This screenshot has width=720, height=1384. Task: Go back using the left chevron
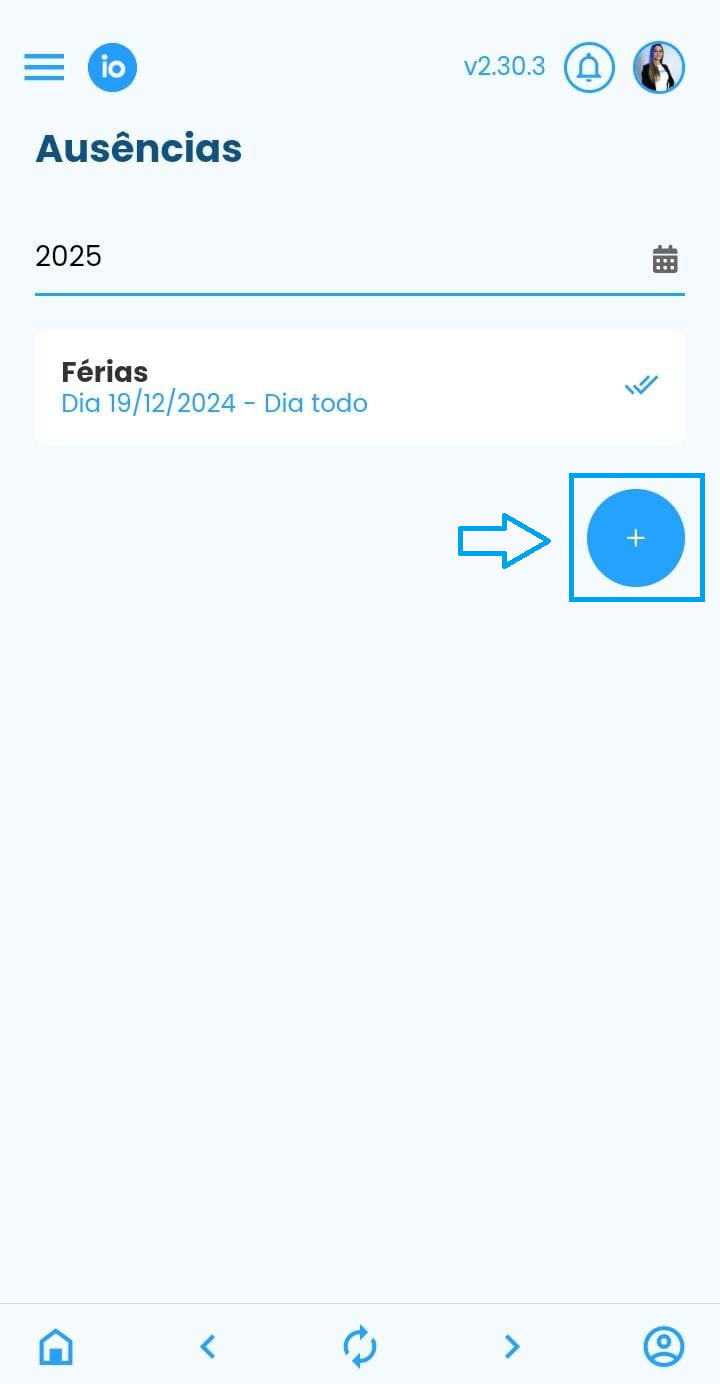(x=208, y=1346)
